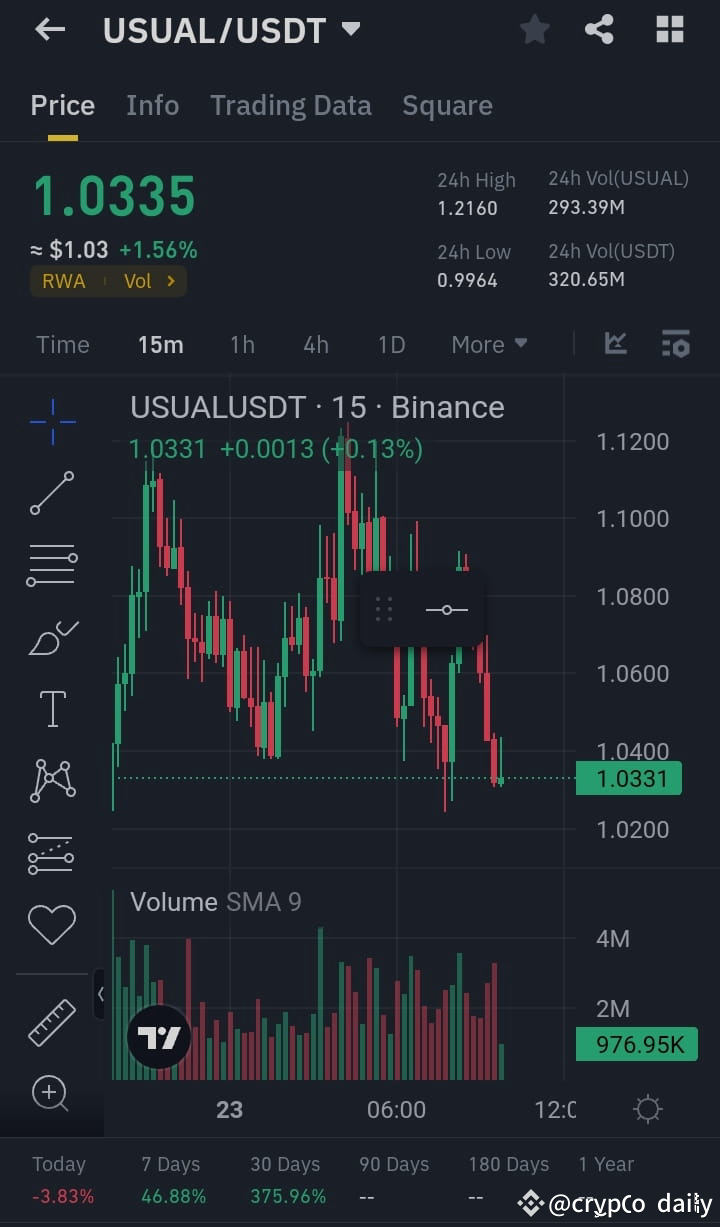
Task: Select the crosshair tool in drawing toolbar
Action: point(51,421)
